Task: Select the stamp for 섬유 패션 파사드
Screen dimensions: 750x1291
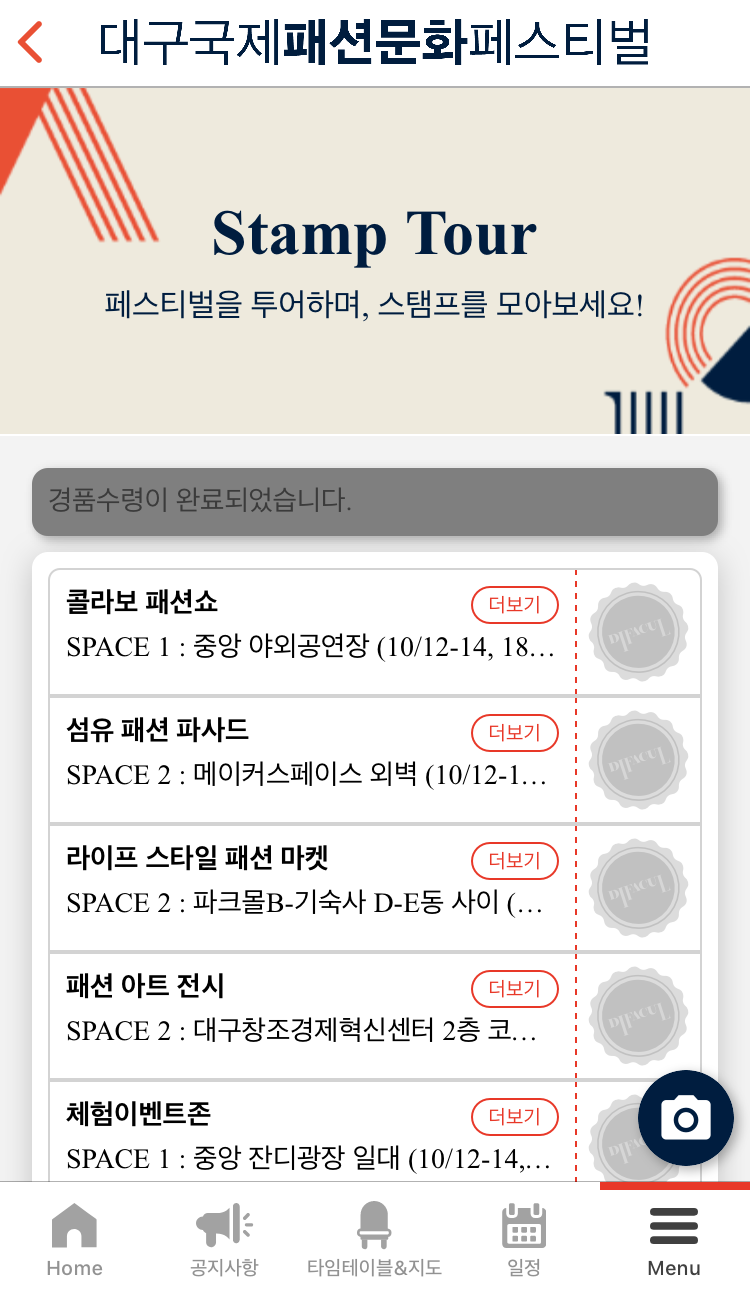Action: tap(638, 760)
